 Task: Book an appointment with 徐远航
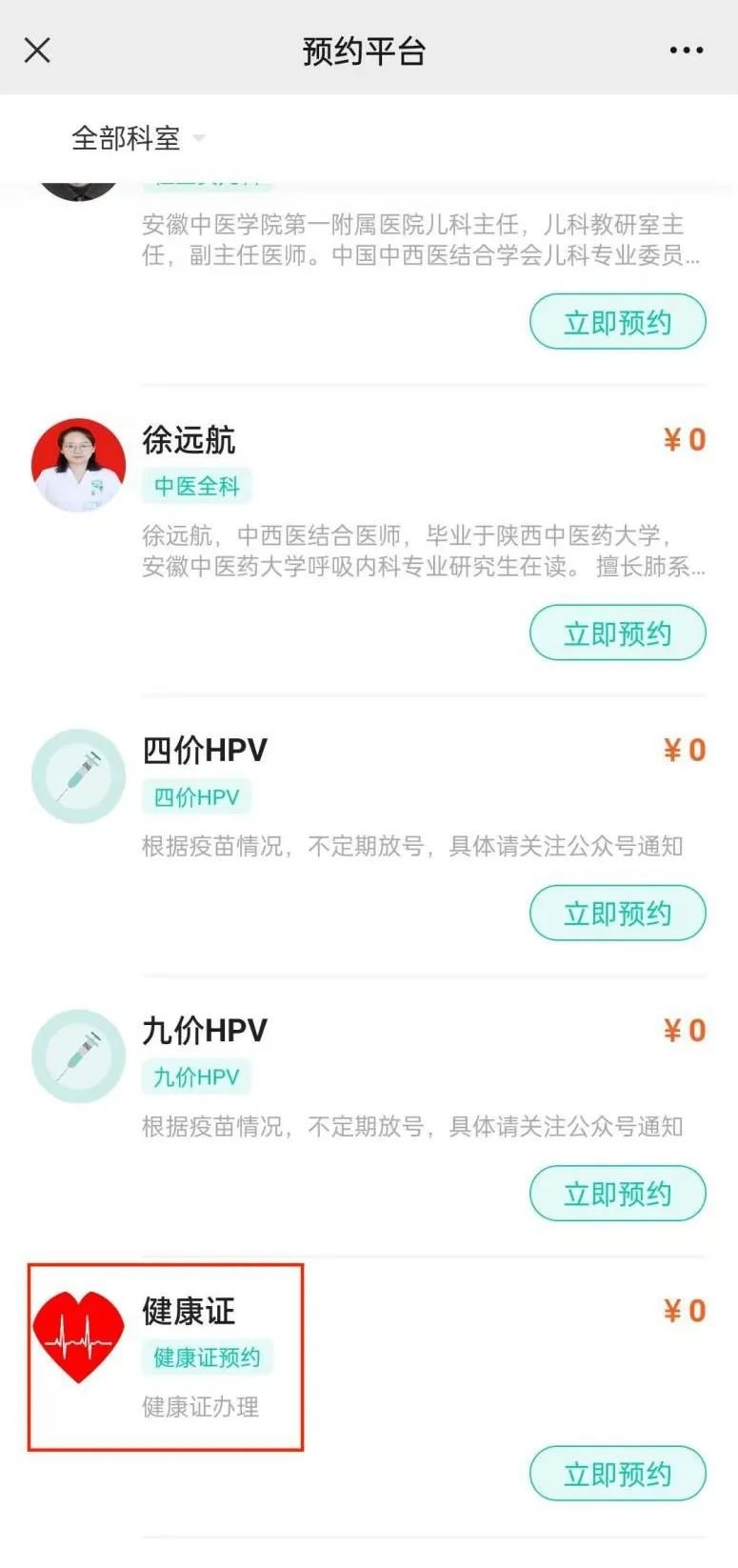coord(617,633)
